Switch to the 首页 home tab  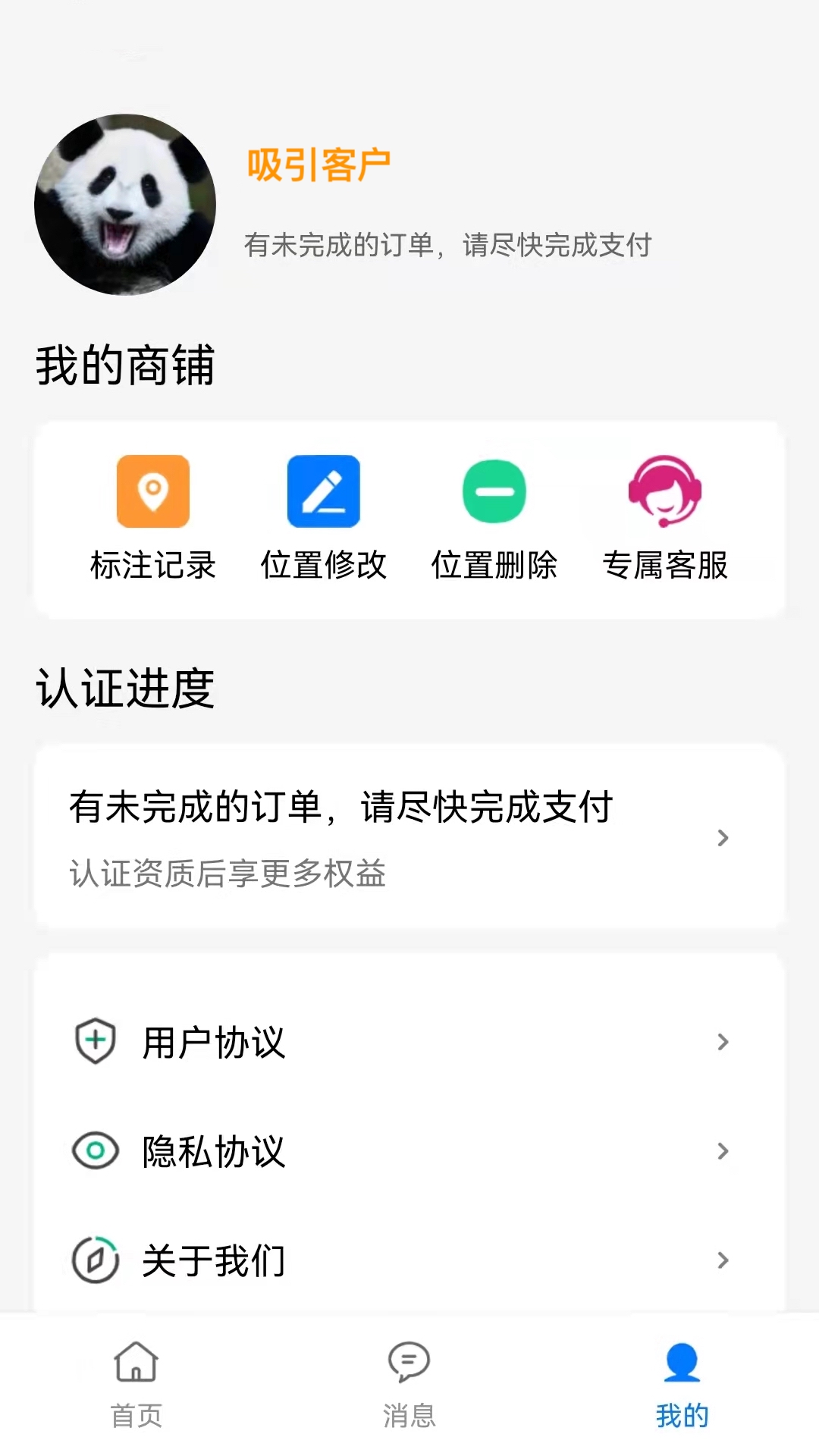(x=136, y=1385)
